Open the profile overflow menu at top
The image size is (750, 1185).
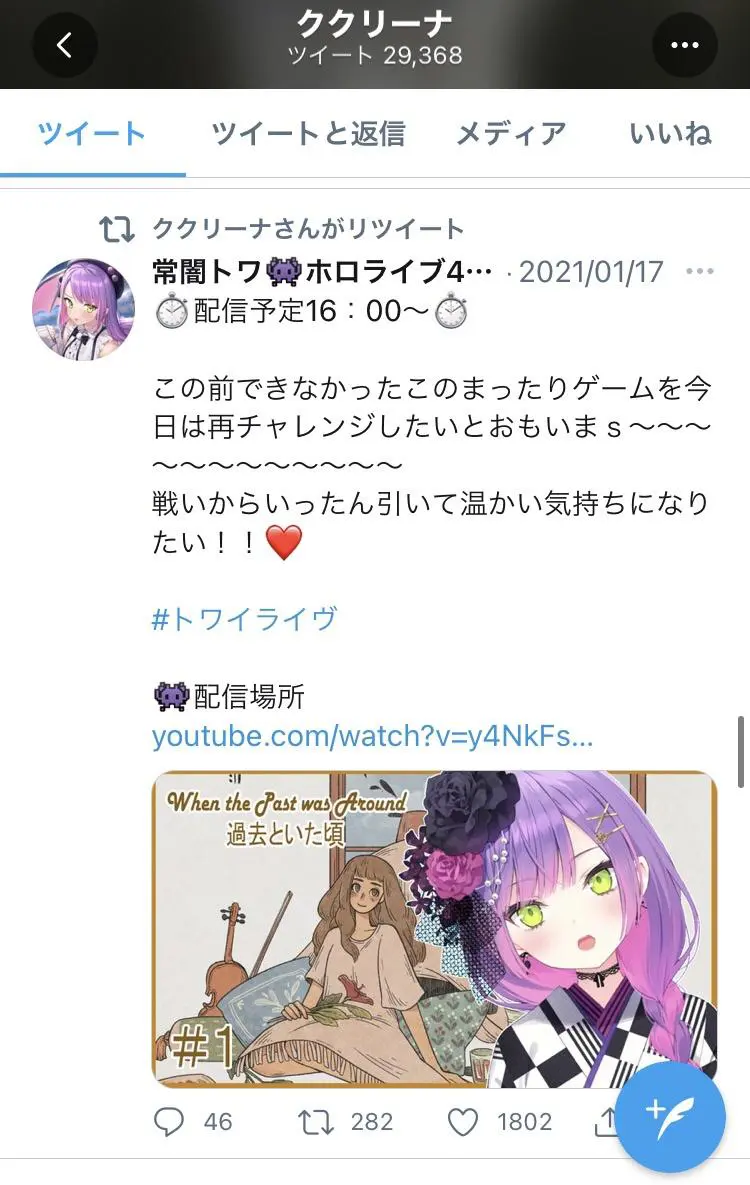pos(685,45)
